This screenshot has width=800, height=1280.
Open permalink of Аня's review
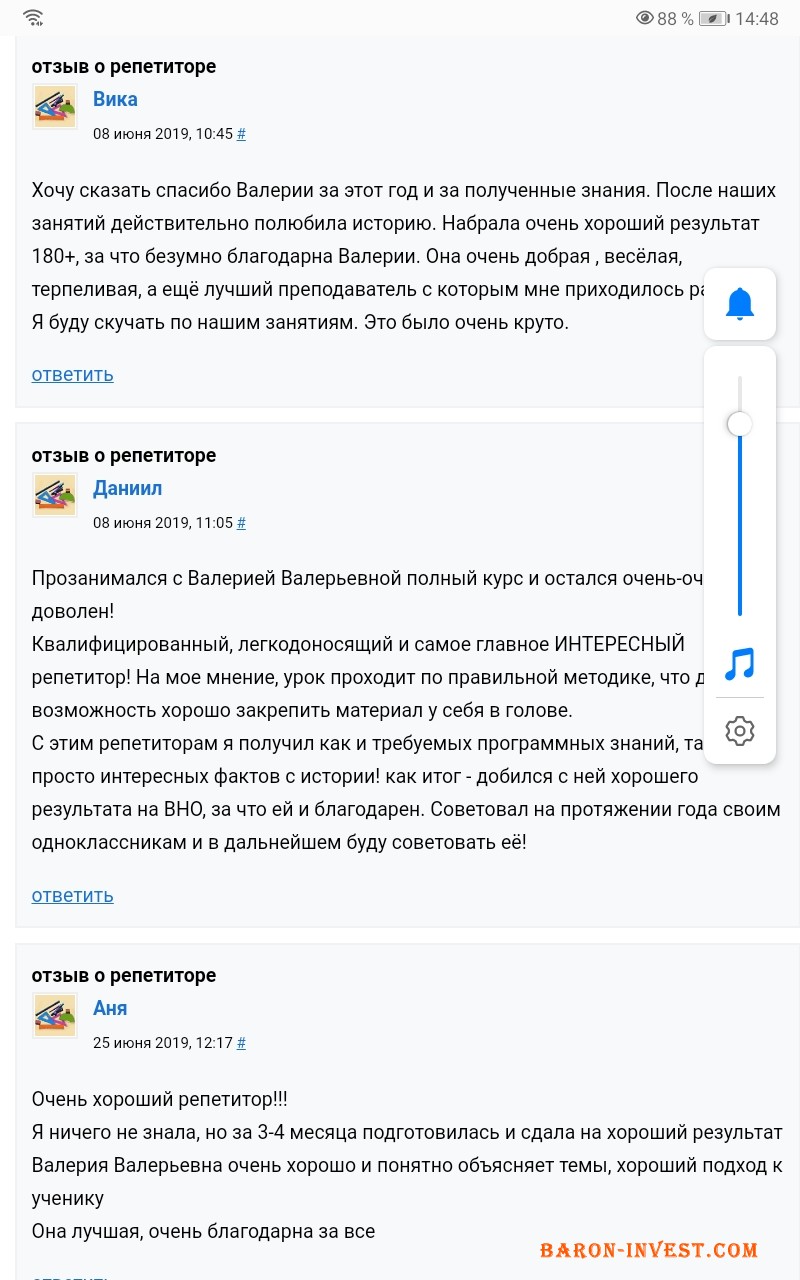[x=241, y=1043]
